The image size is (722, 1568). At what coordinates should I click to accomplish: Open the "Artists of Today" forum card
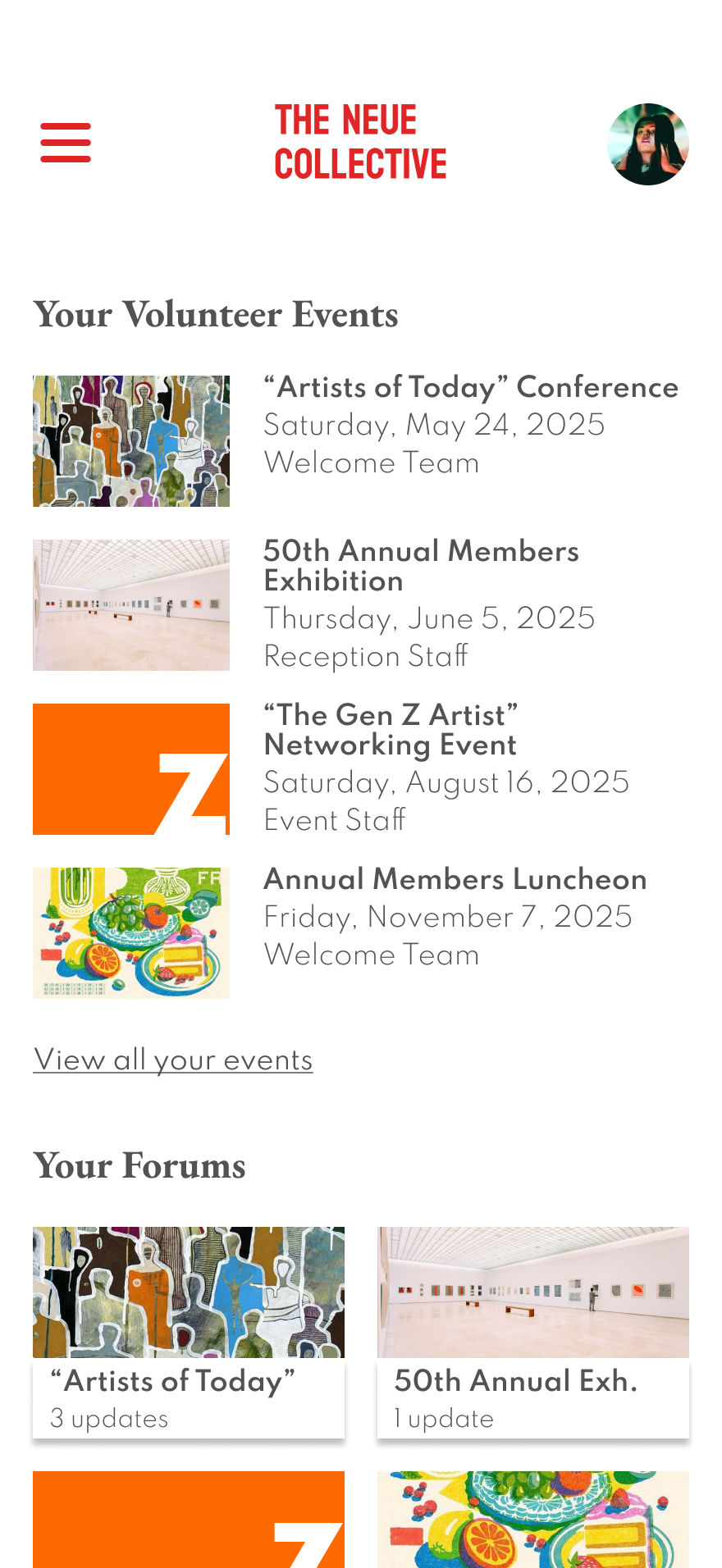coord(189,1332)
